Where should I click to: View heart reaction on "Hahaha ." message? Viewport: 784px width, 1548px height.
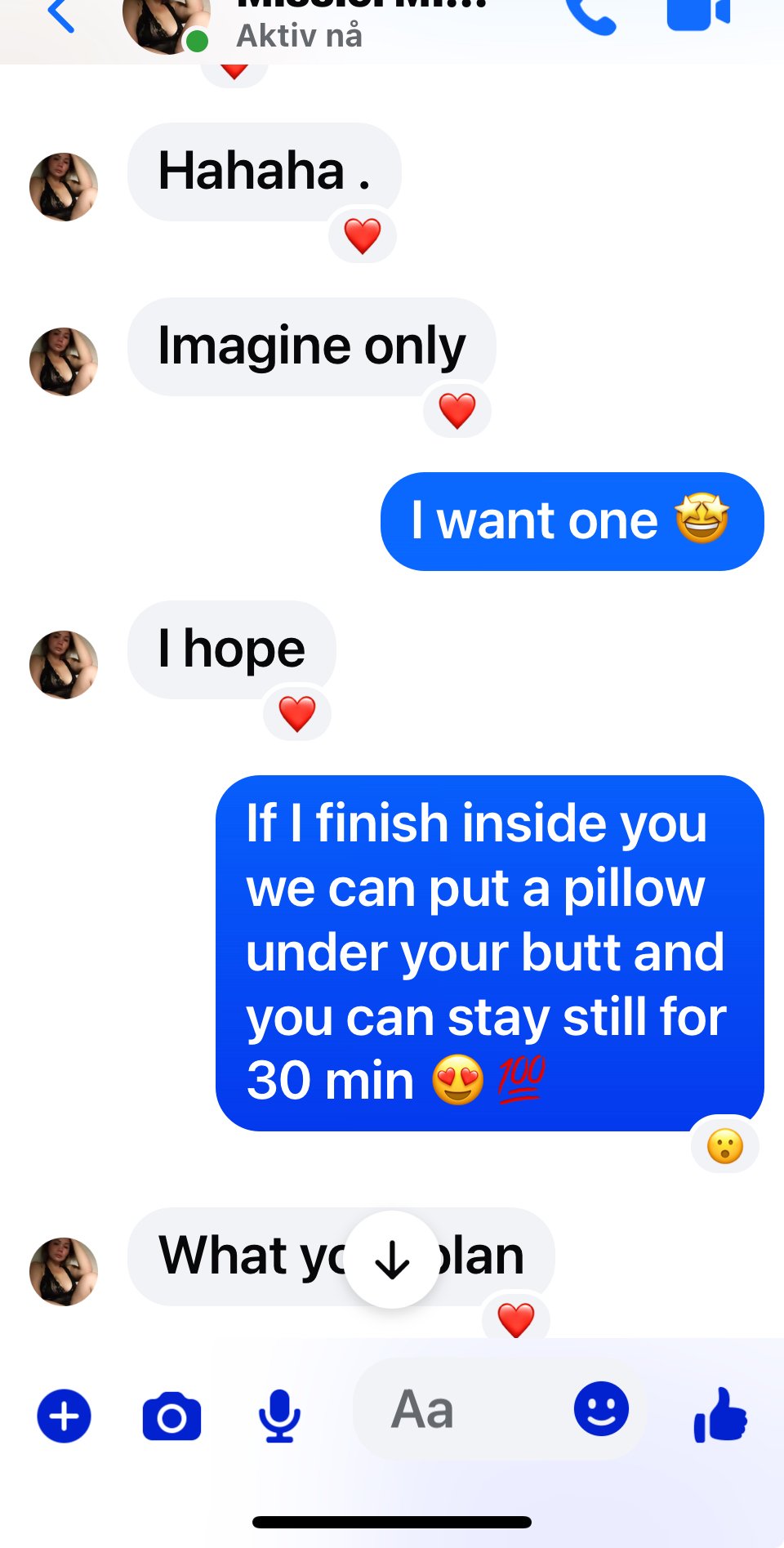363,236
